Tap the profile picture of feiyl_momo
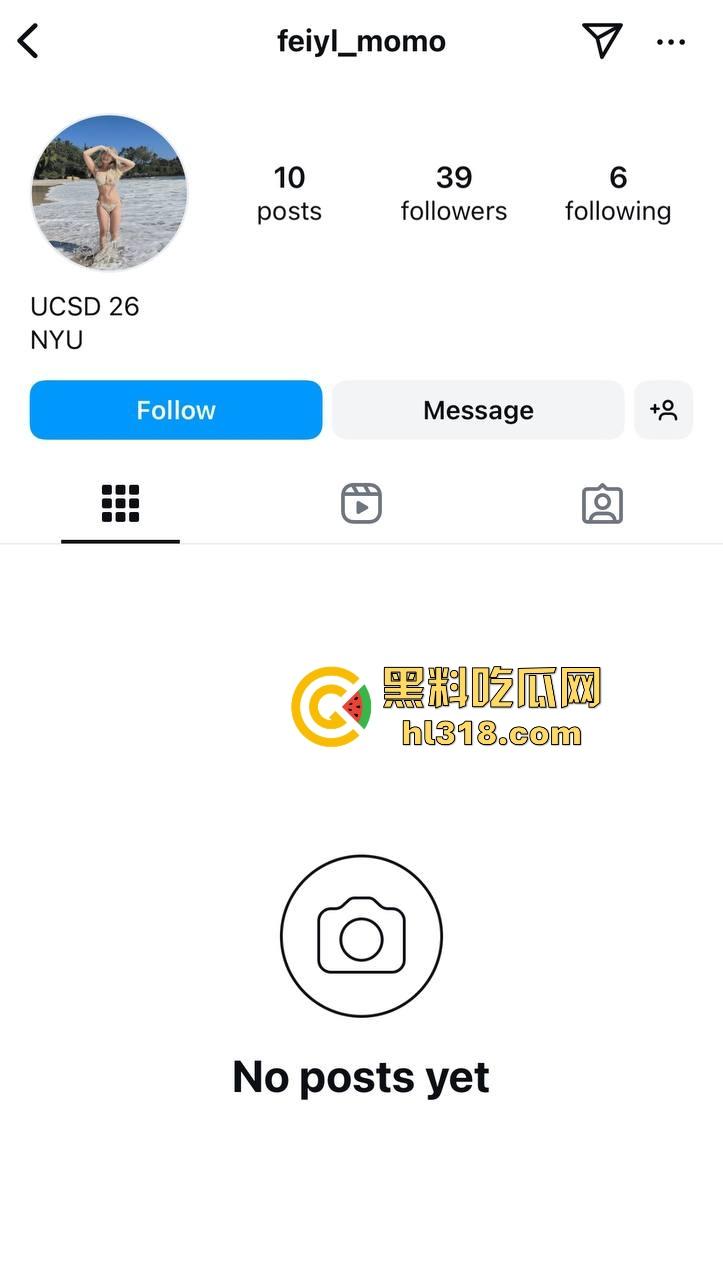This screenshot has width=723, height=1280. pyautogui.click(x=110, y=192)
